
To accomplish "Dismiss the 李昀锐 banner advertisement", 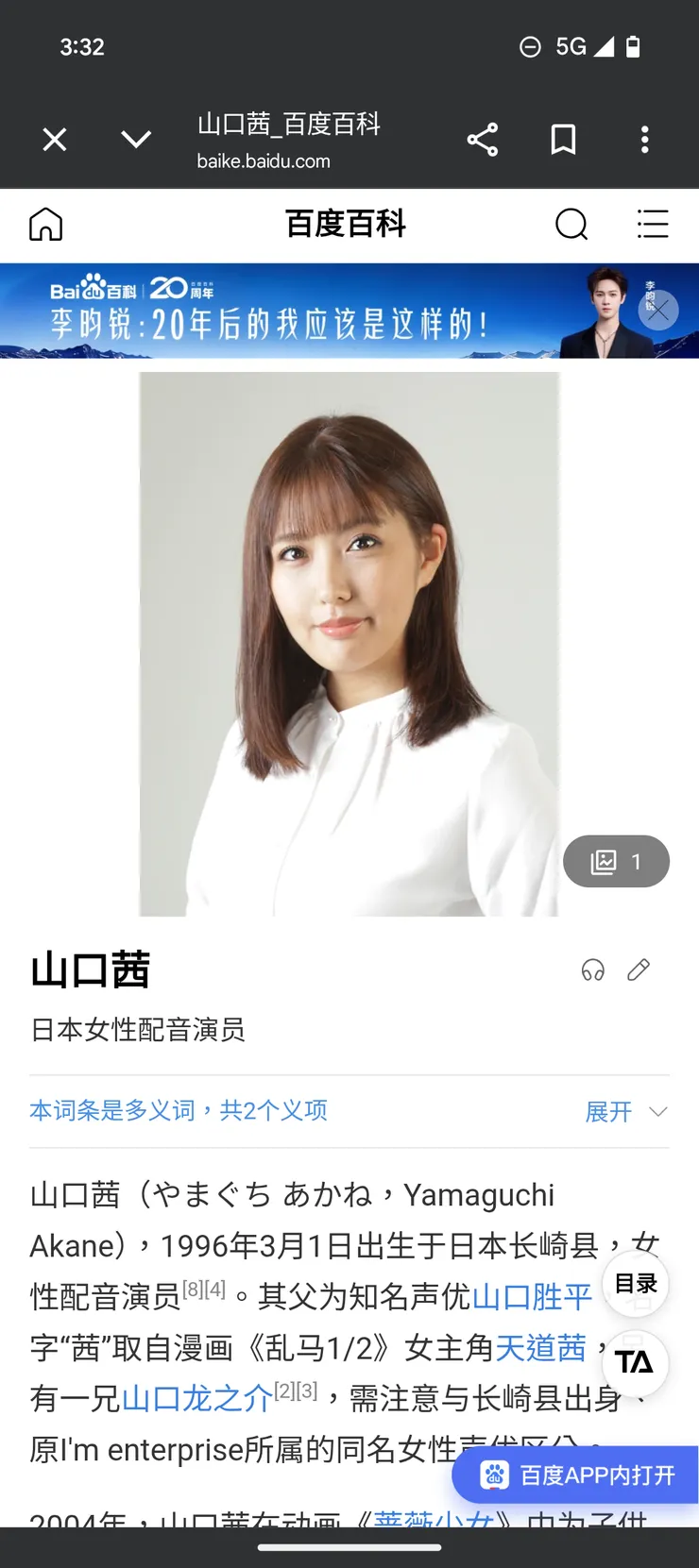I will (x=658, y=311).
